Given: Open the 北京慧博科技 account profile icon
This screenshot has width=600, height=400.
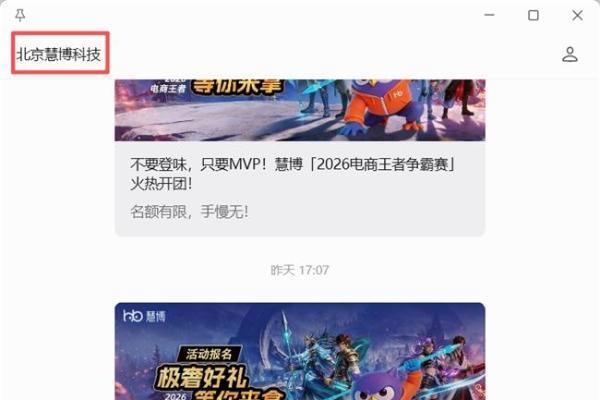Looking at the screenshot, I should pyautogui.click(x=570, y=54).
